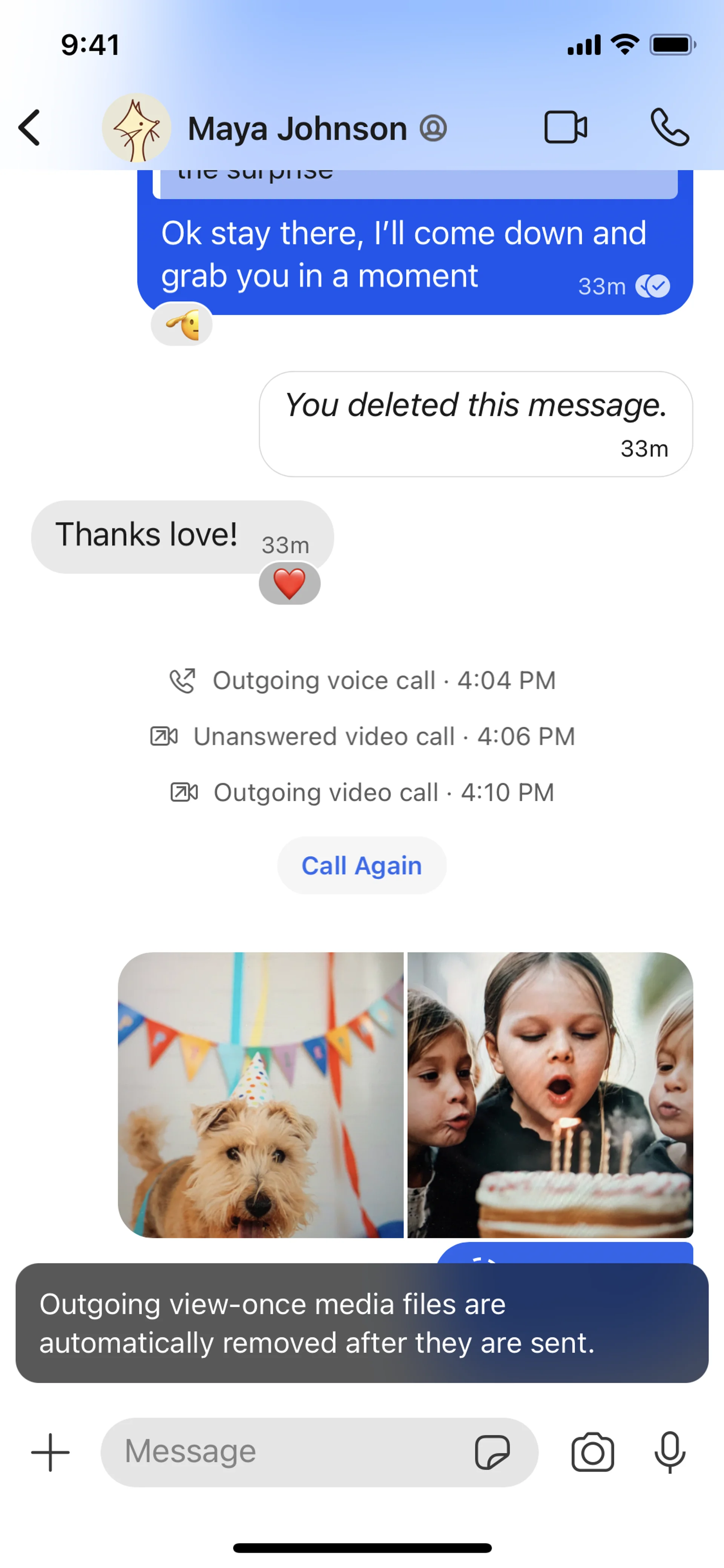Open the camera to take a photo
The height and width of the screenshot is (1568, 724).
[x=592, y=1452]
